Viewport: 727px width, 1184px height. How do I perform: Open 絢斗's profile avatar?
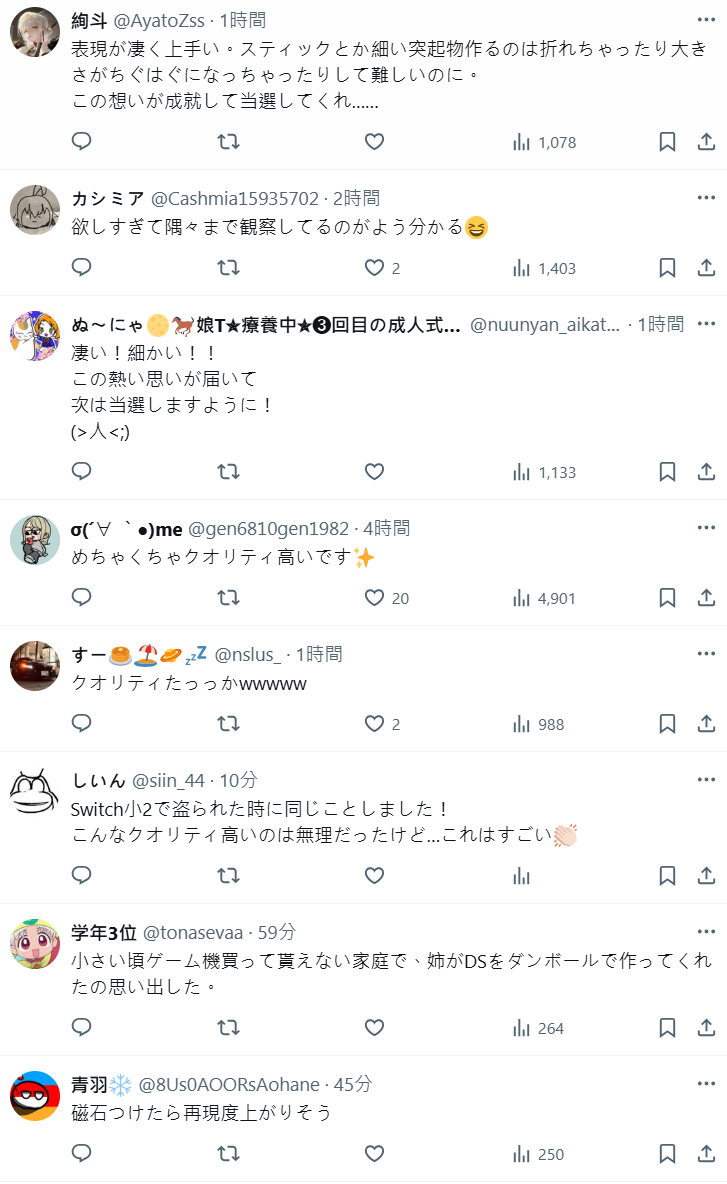[35, 35]
